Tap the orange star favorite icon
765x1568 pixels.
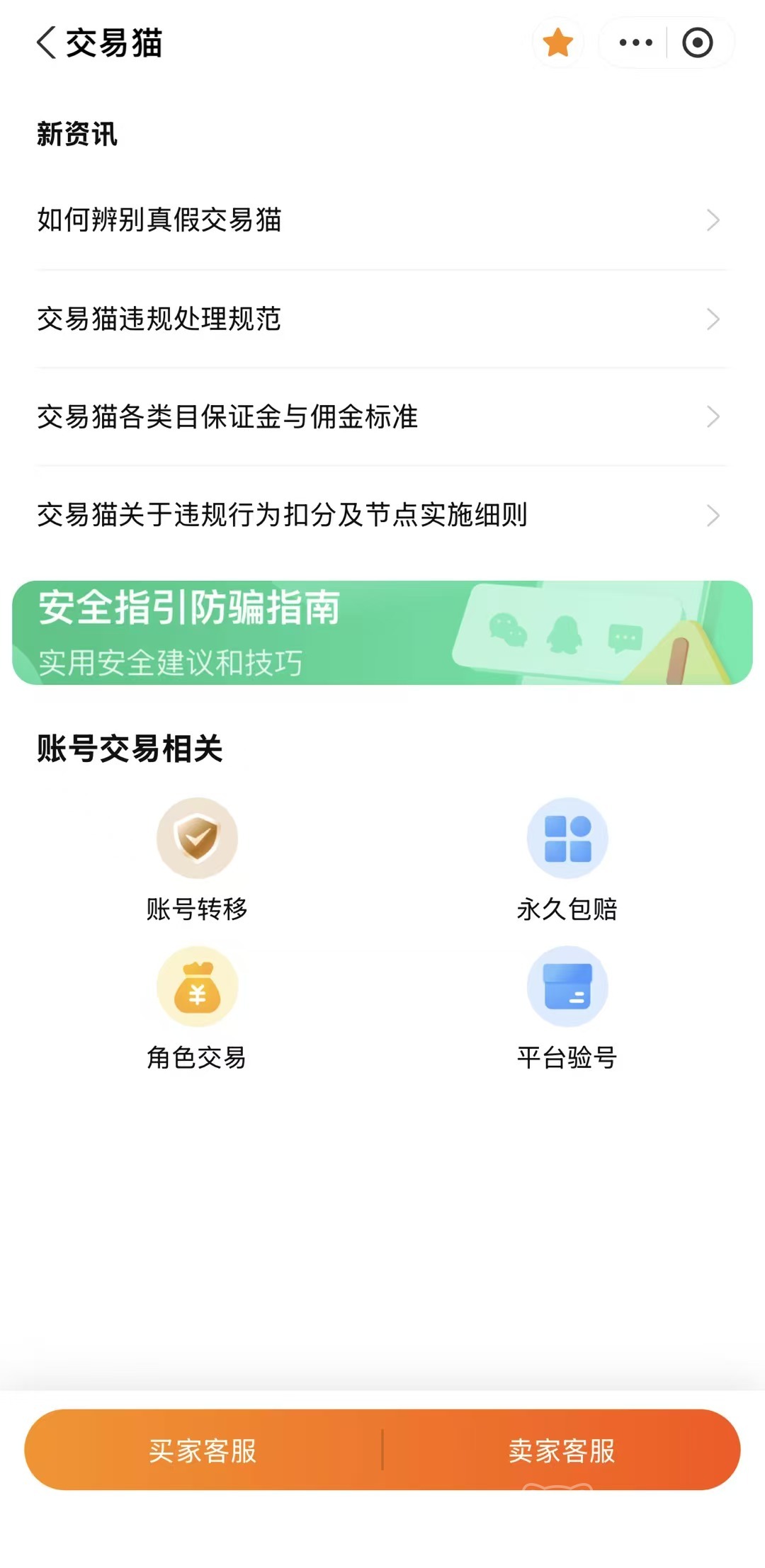coord(558,42)
